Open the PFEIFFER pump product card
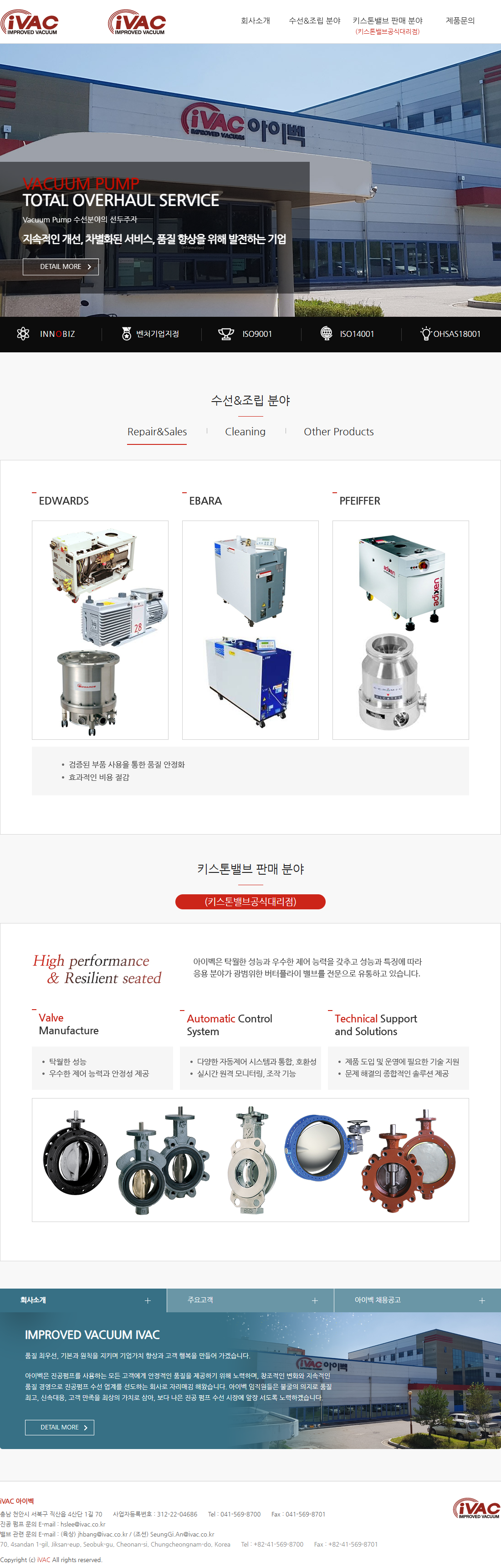 point(400,629)
